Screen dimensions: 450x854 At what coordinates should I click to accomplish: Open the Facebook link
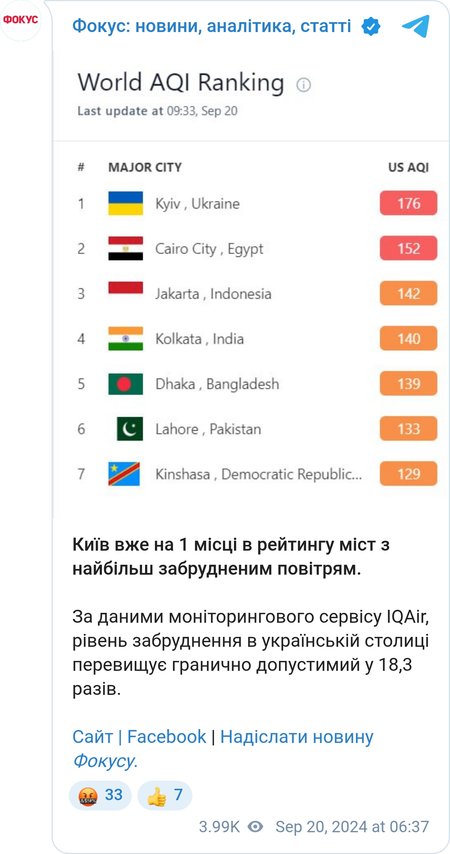click(167, 736)
